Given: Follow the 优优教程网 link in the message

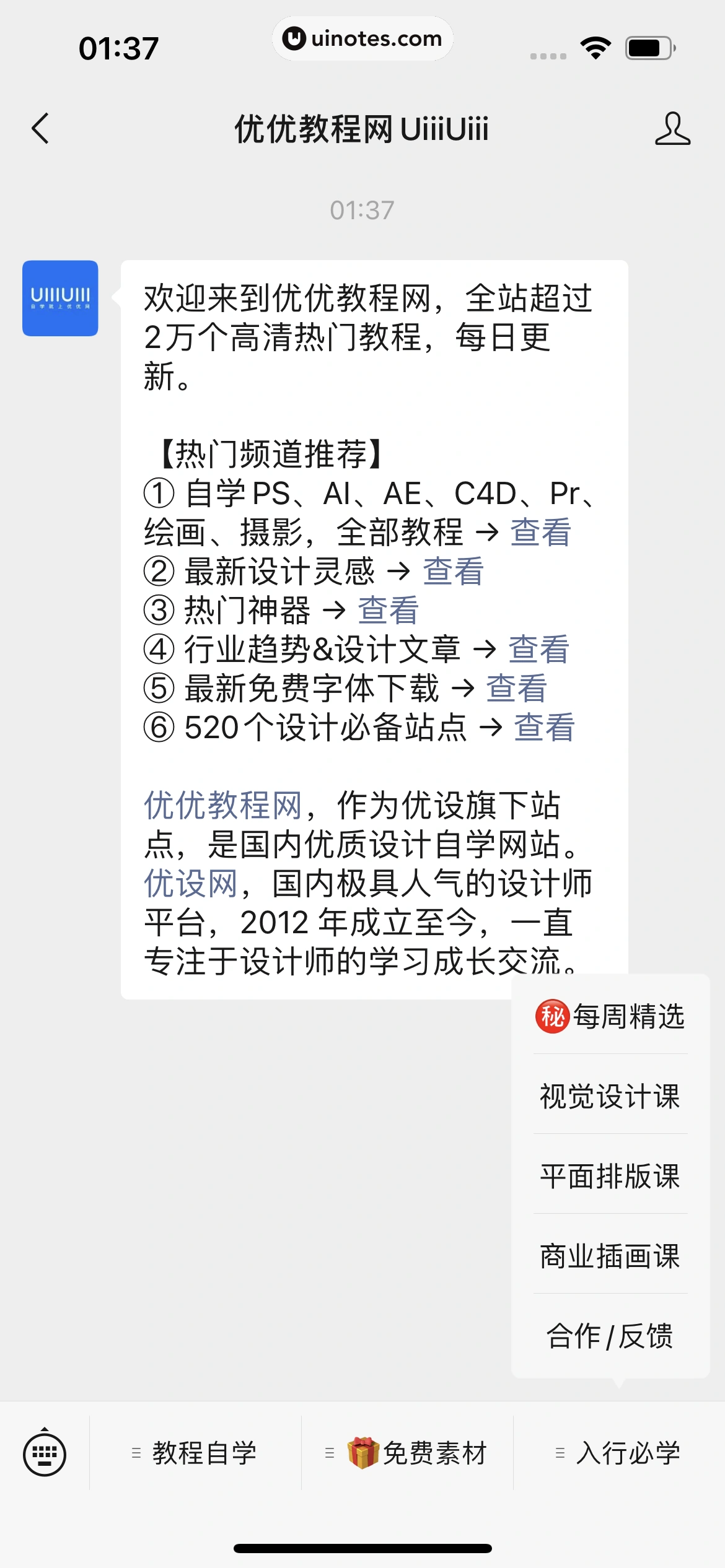Looking at the screenshot, I should pos(223,806).
